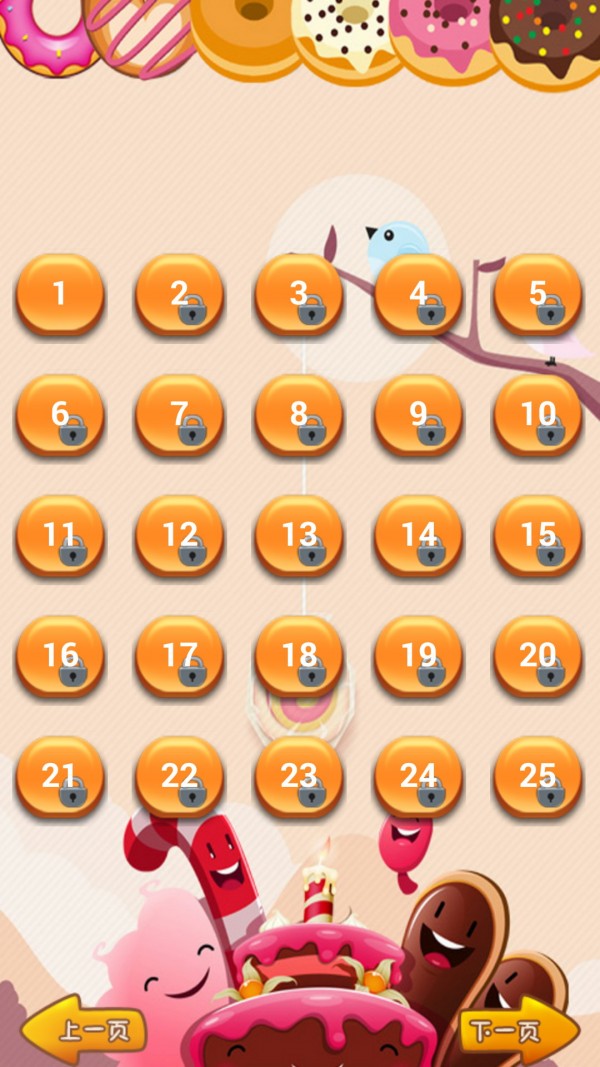Tap level 5 button
Viewport: 600px width, 1067px height.
pos(538,294)
